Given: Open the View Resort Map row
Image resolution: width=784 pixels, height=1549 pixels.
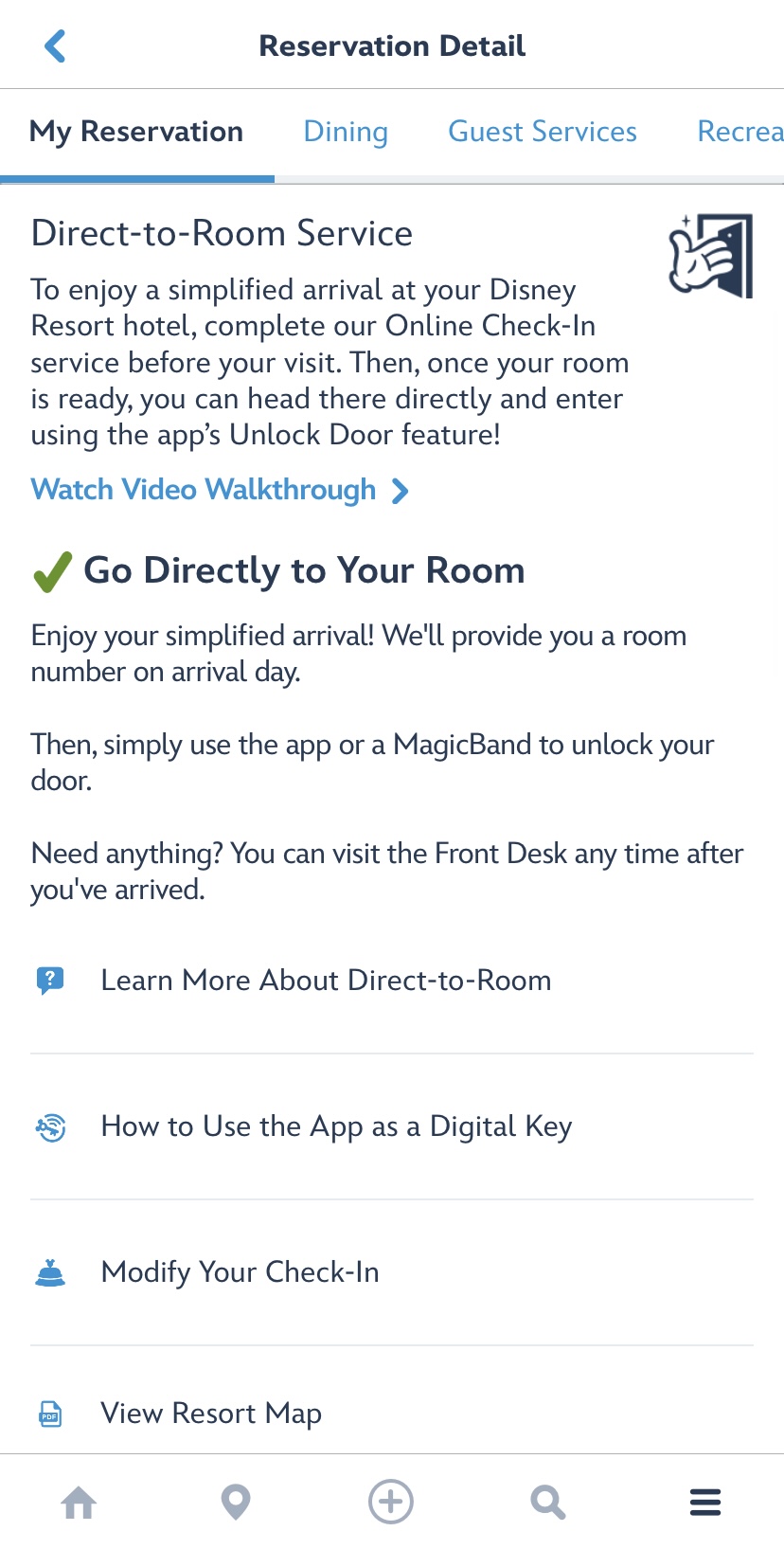Looking at the screenshot, I should click(x=211, y=1414).
